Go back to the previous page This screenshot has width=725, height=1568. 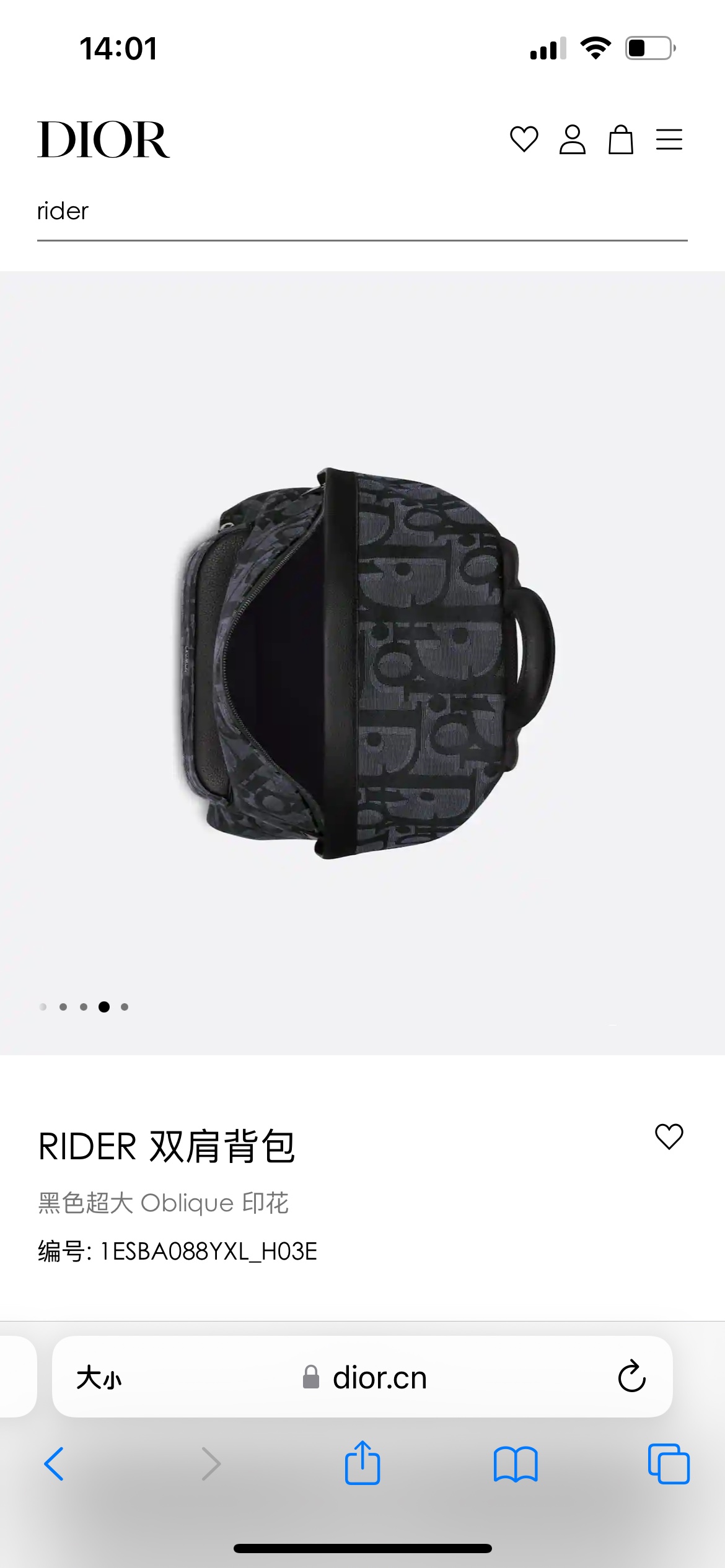click(x=55, y=1464)
